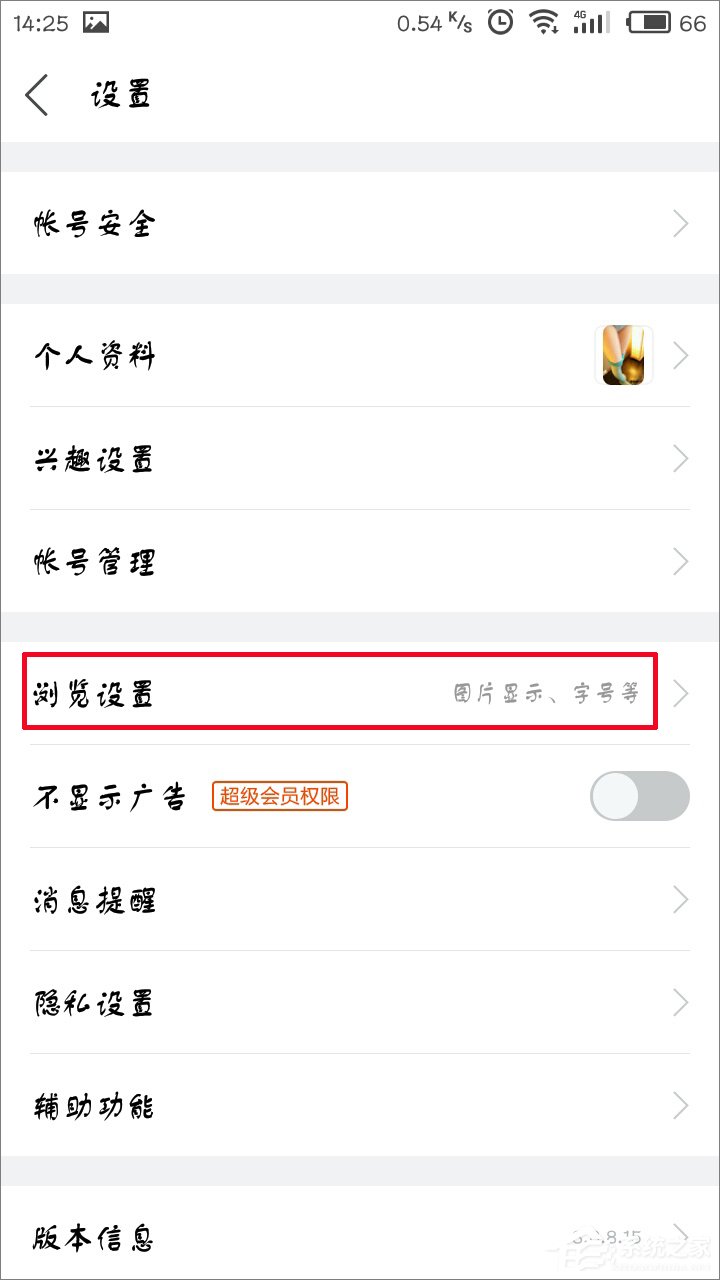Tap the back arrow to leave Settings
Viewport: 720px width, 1280px height.
[36, 94]
